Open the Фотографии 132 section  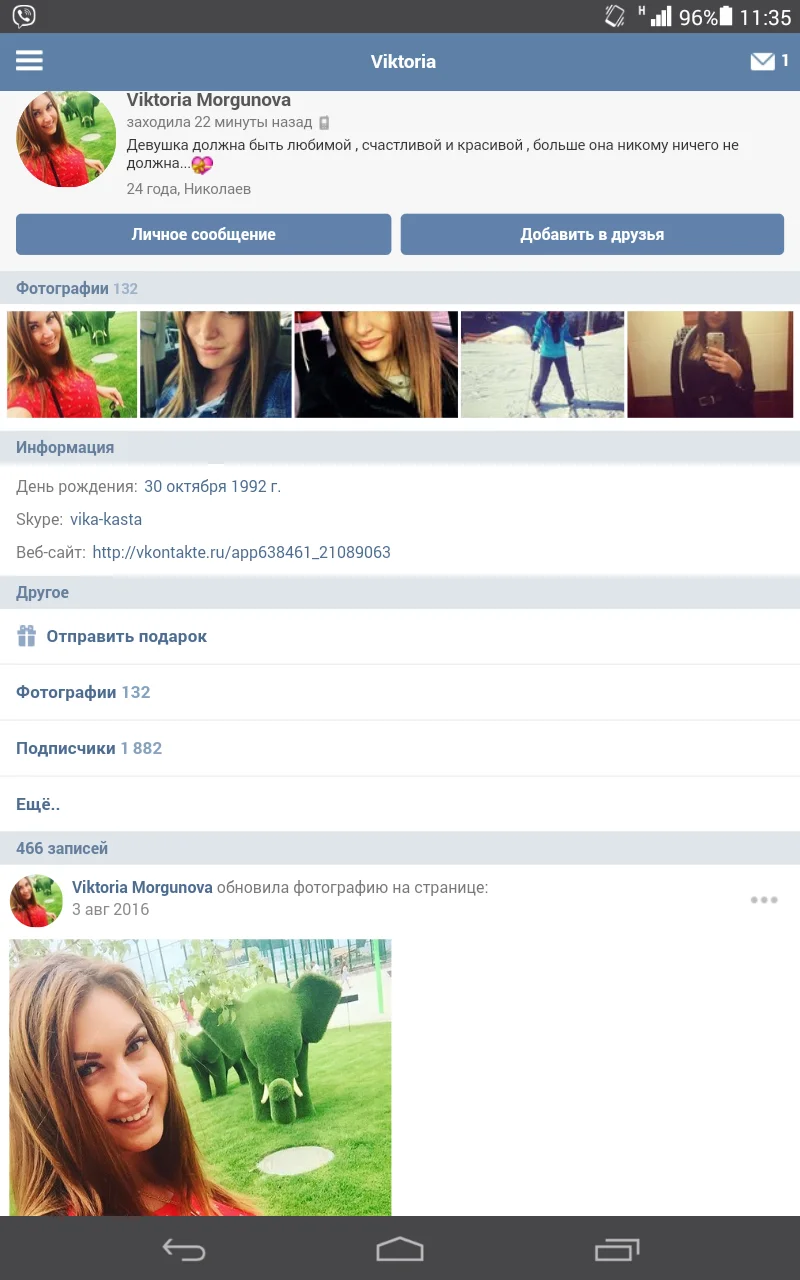[83, 692]
